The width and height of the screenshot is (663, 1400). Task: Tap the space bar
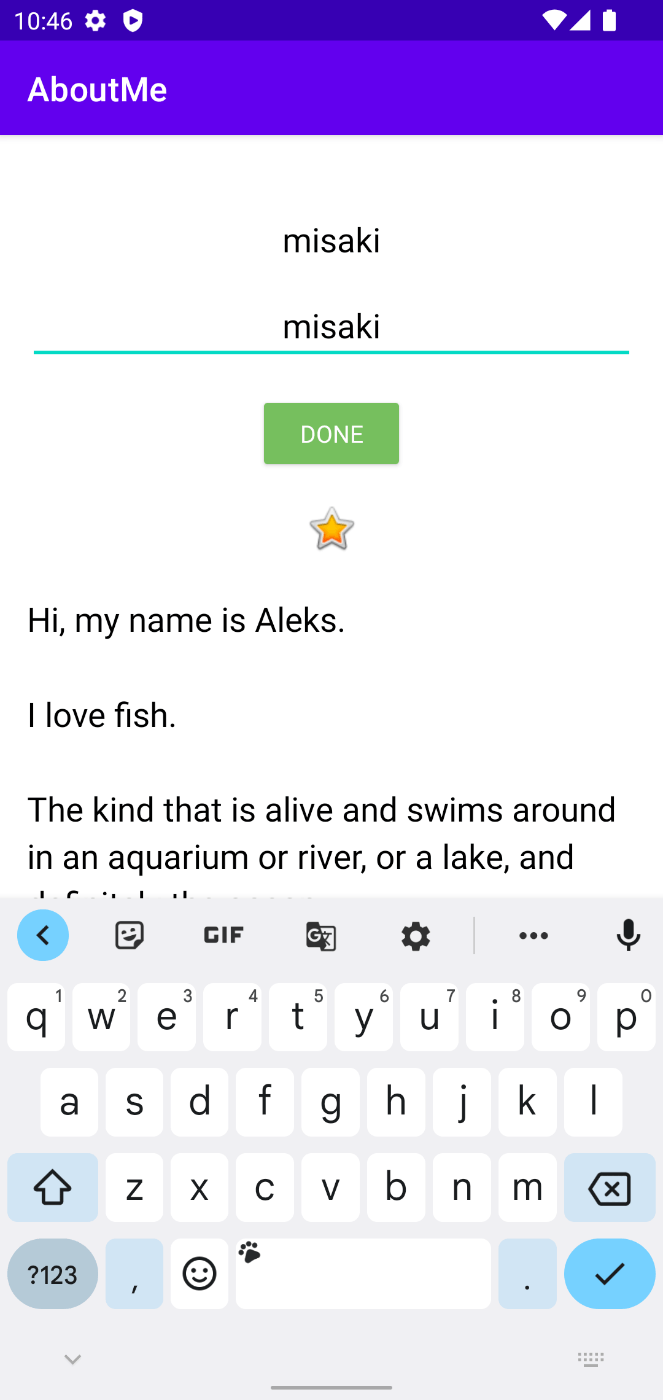363,1274
